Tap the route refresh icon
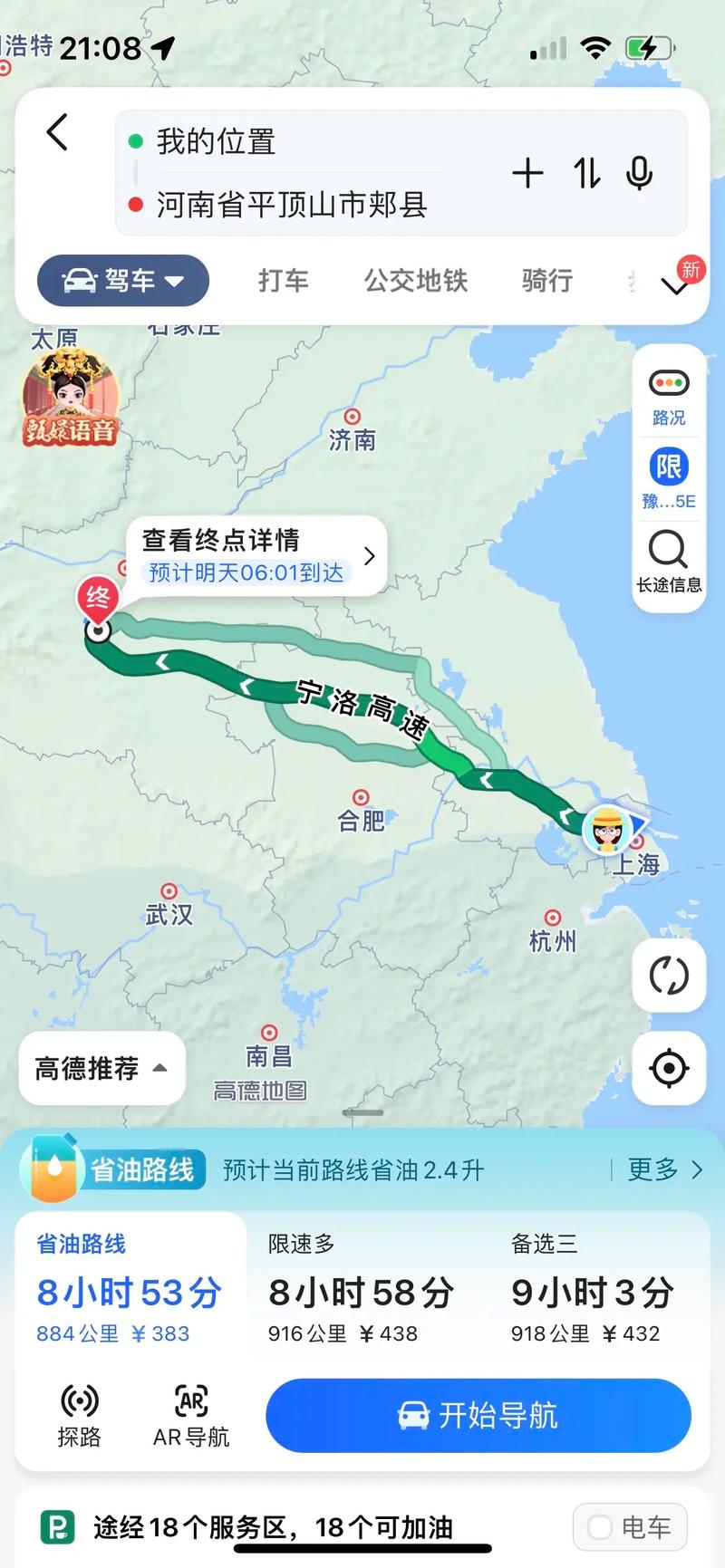 coord(669,977)
